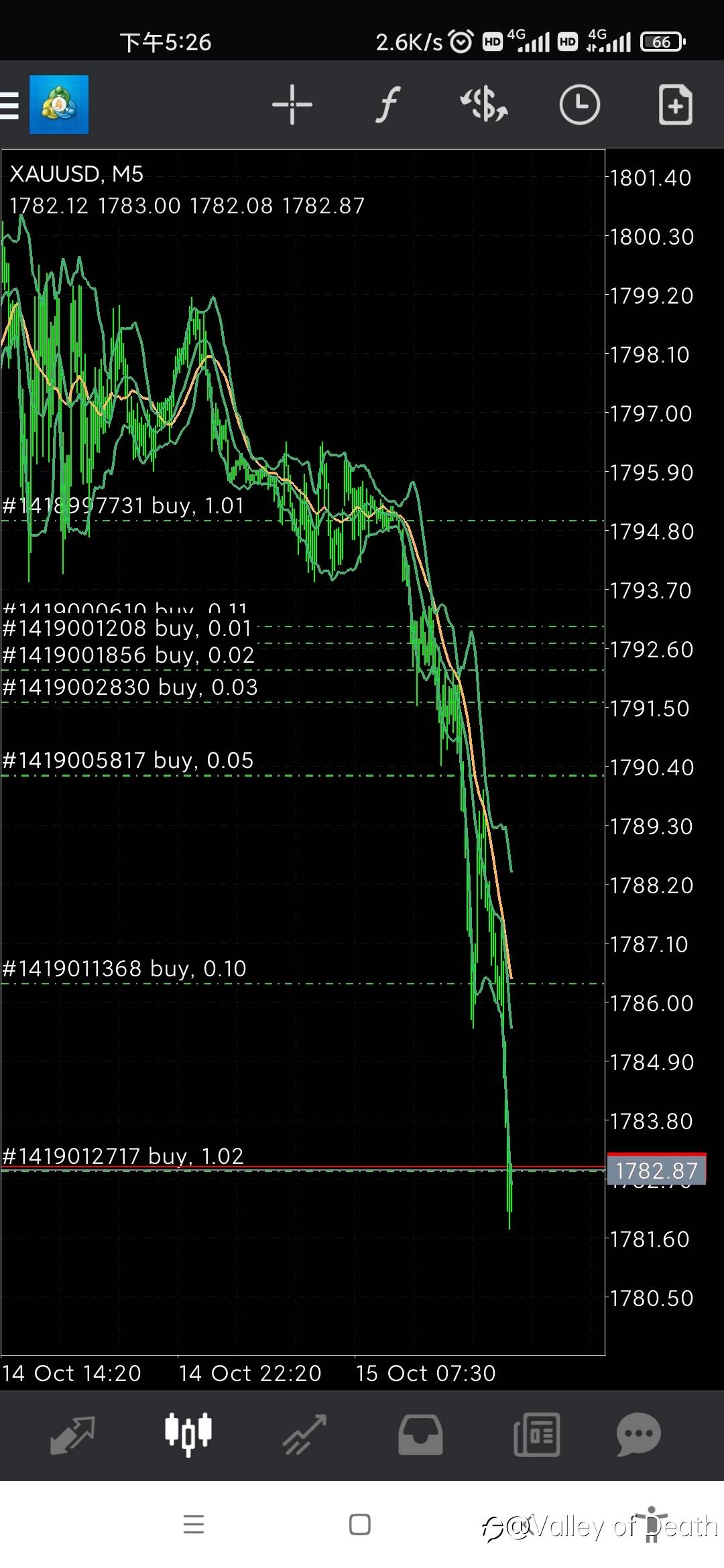The image size is (724, 1568).
Task: Select chart timeframe with clock icon
Action: (579, 105)
